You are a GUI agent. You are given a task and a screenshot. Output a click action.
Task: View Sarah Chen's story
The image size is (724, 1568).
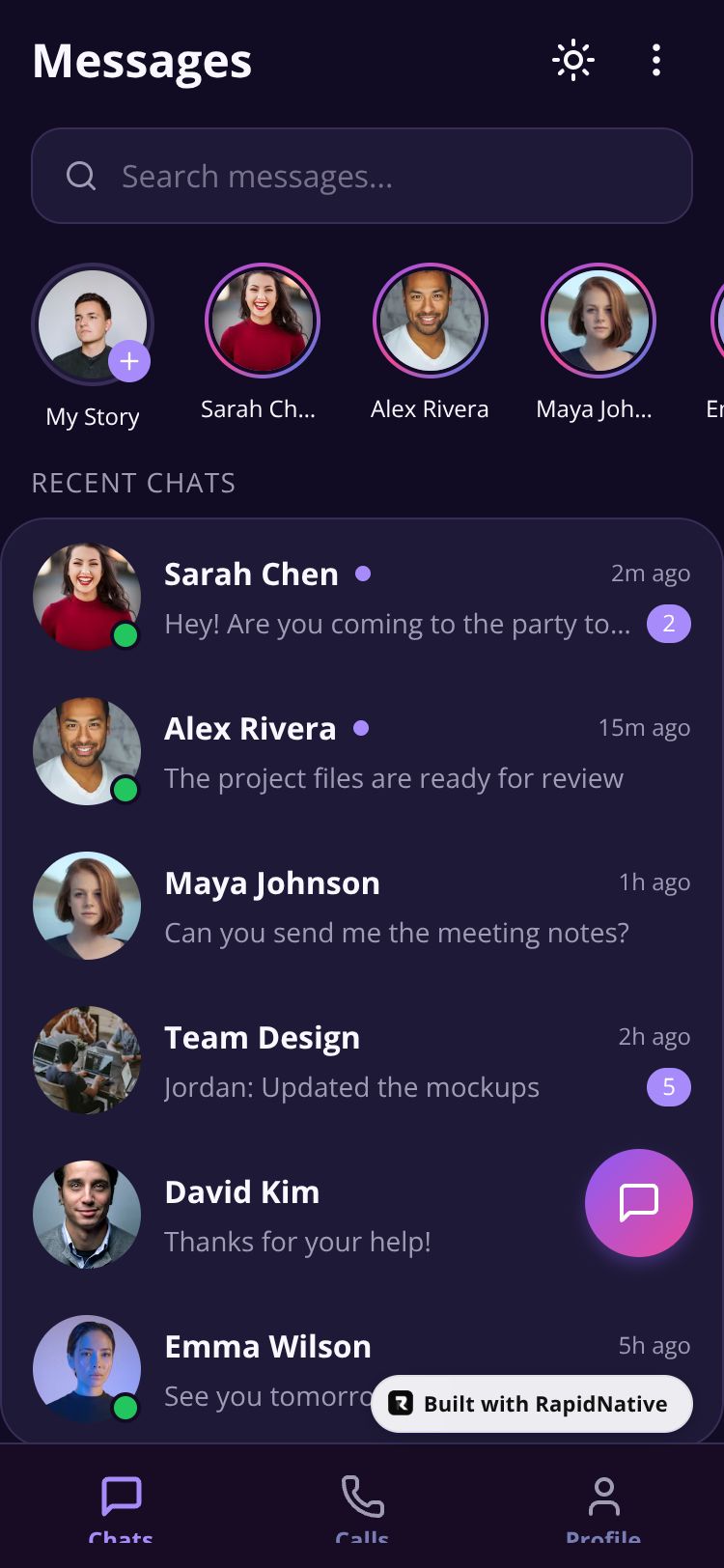[x=262, y=322]
